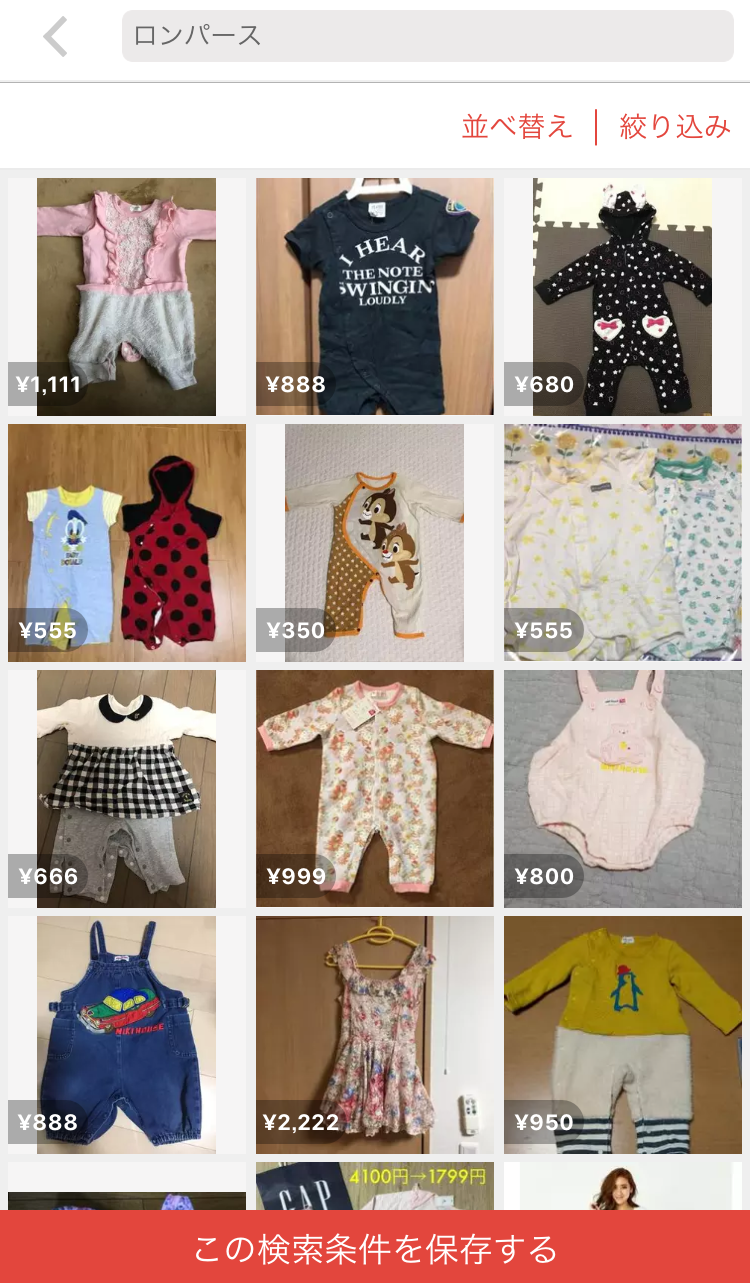750x1283 pixels.
Task: Select the yellow penguin romper ¥950
Action: click(x=622, y=1034)
